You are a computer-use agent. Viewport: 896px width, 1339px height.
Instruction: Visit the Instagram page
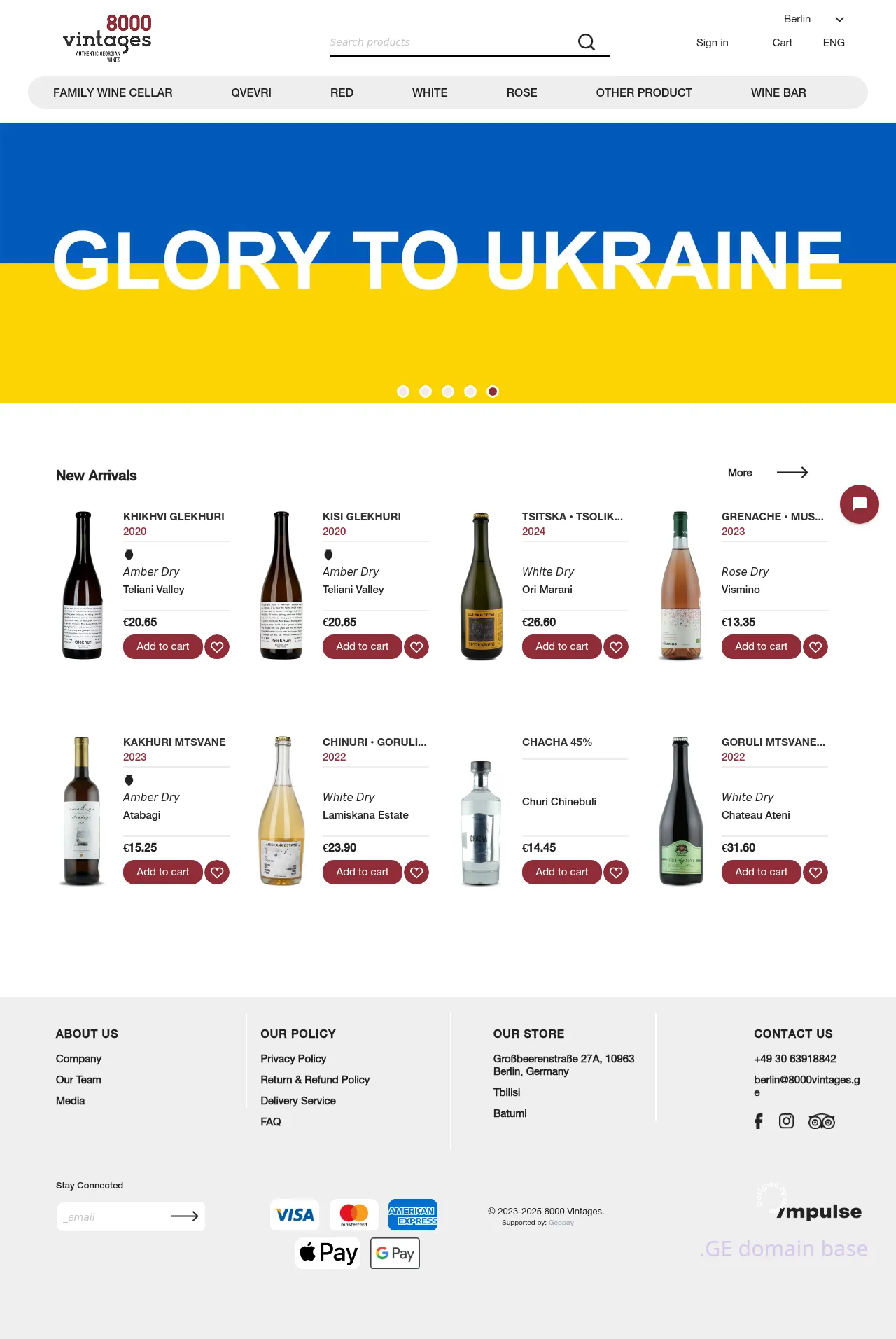(x=787, y=1121)
